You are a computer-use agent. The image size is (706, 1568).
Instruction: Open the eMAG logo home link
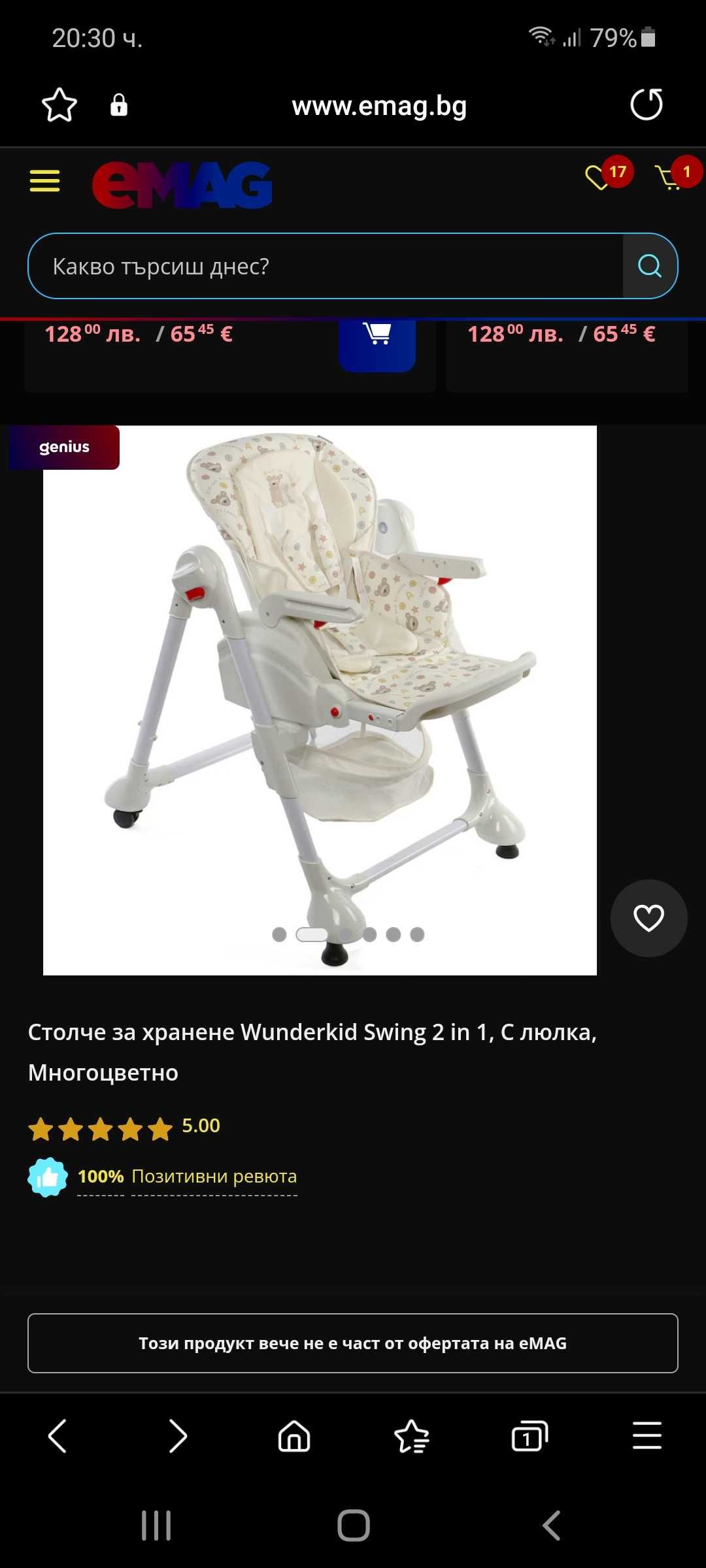(182, 185)
